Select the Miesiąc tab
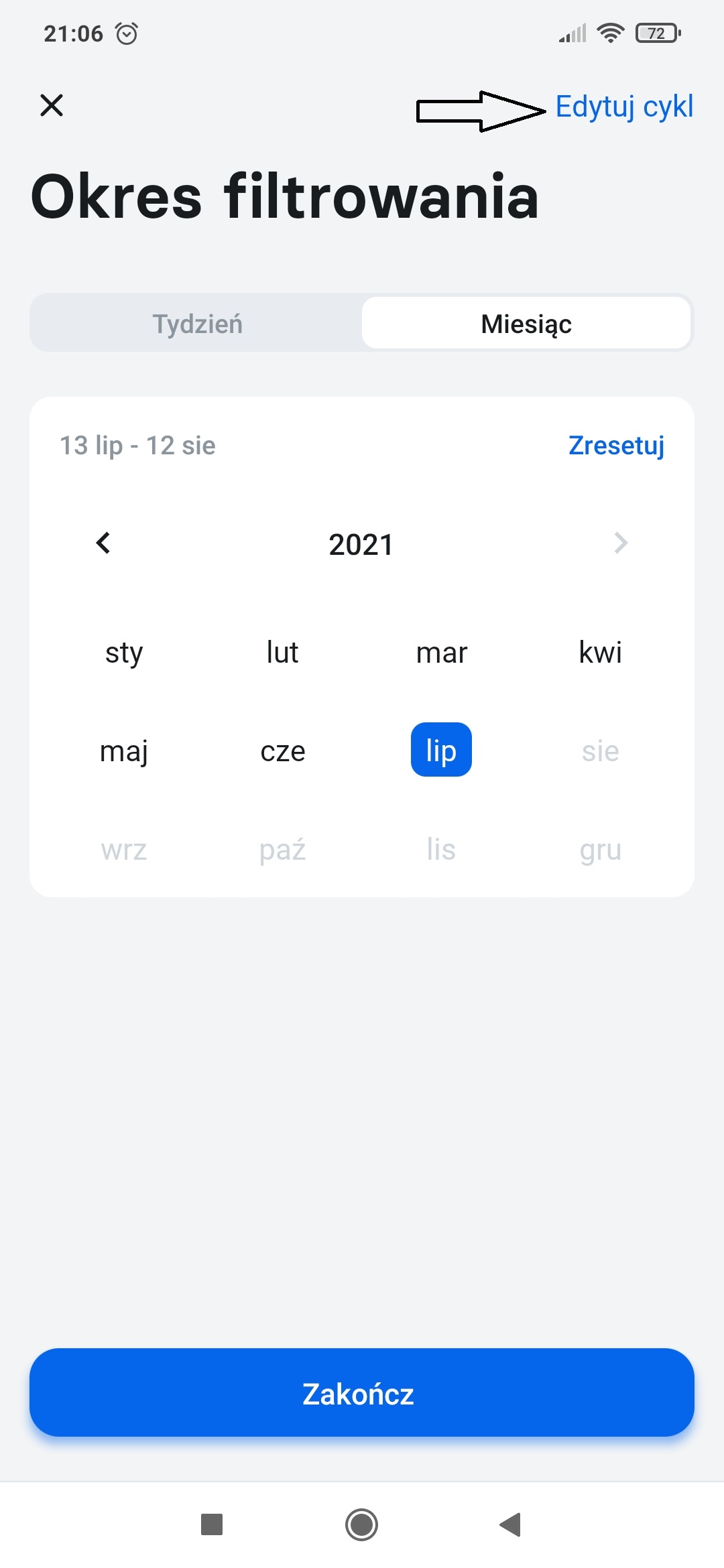724x1568 pixels. [526, 324]
